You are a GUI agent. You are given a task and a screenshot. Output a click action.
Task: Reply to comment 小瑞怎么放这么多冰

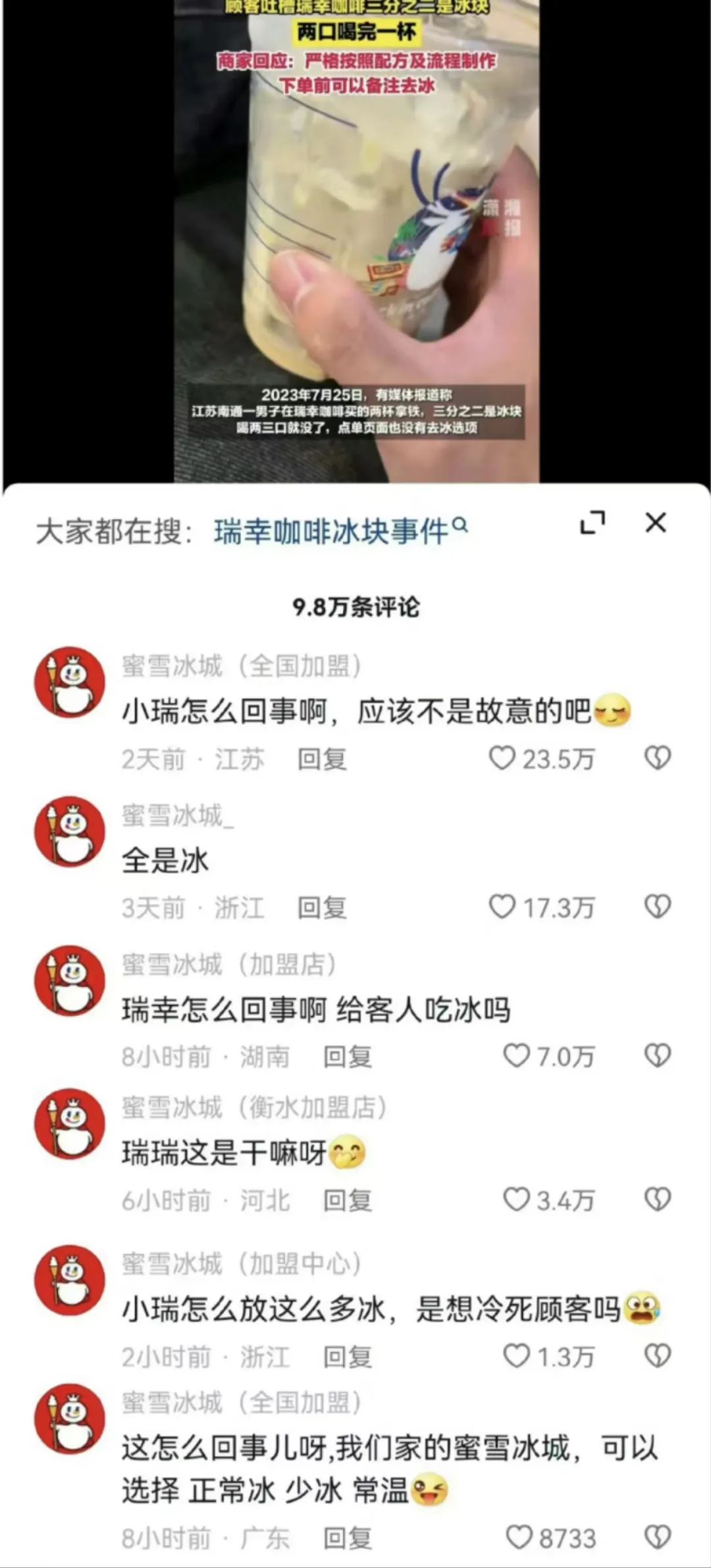point(347,1357)
